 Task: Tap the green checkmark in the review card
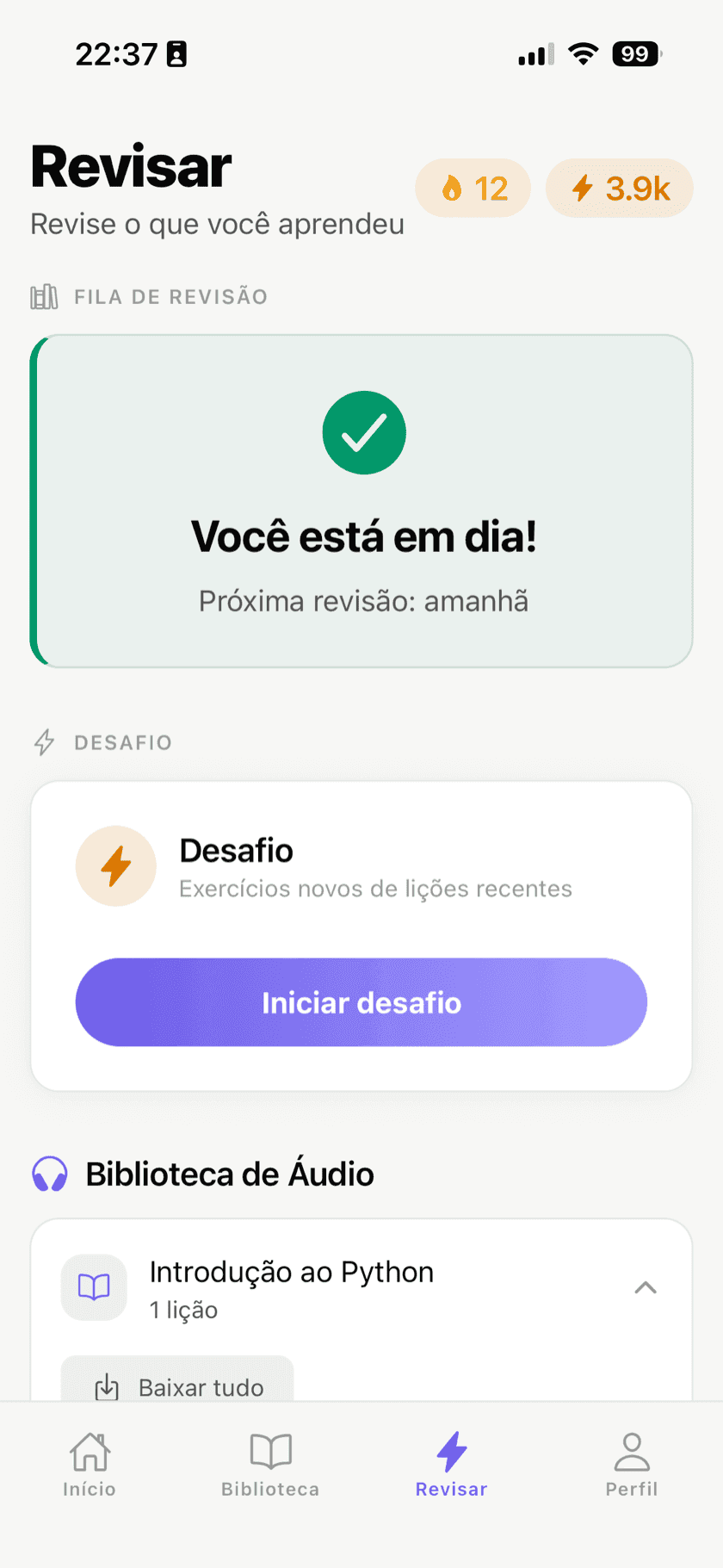(363, 432)
